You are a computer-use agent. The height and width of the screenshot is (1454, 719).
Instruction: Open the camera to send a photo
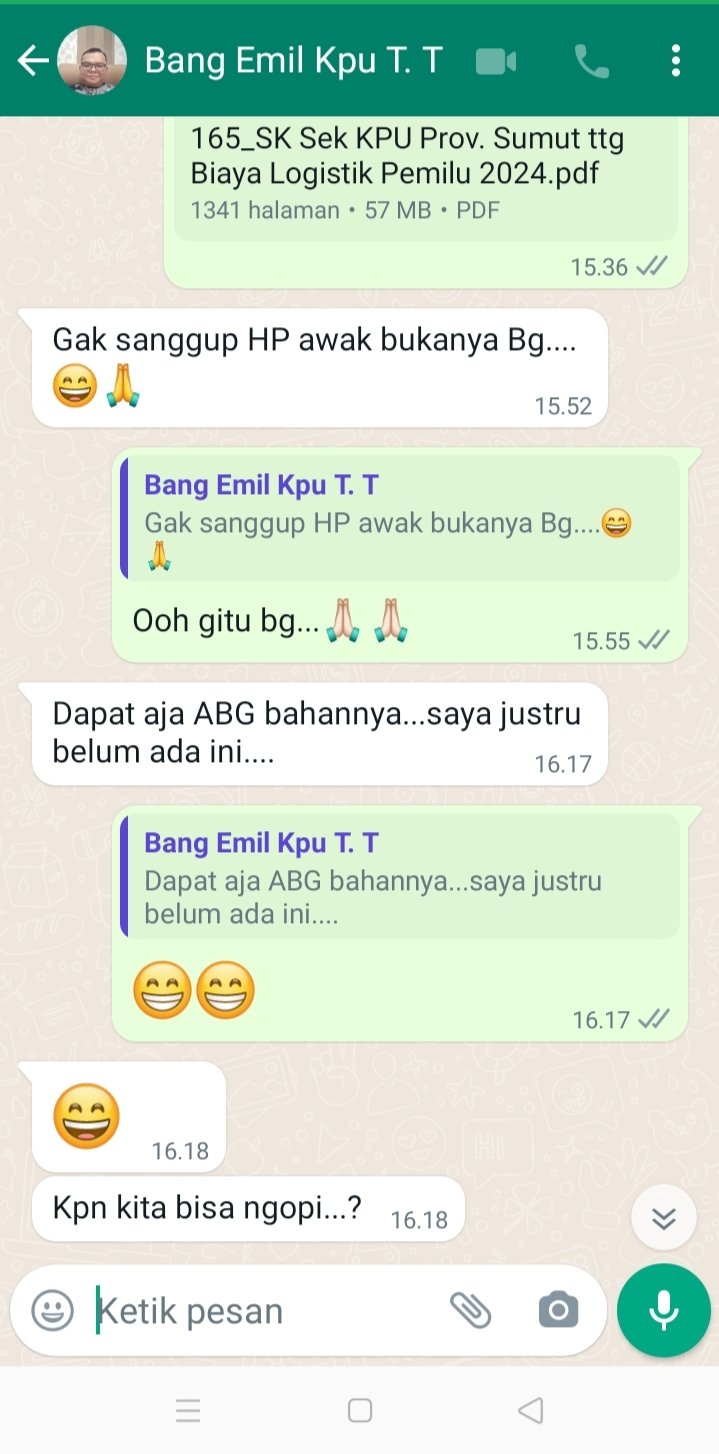(x=558, y=1310)
